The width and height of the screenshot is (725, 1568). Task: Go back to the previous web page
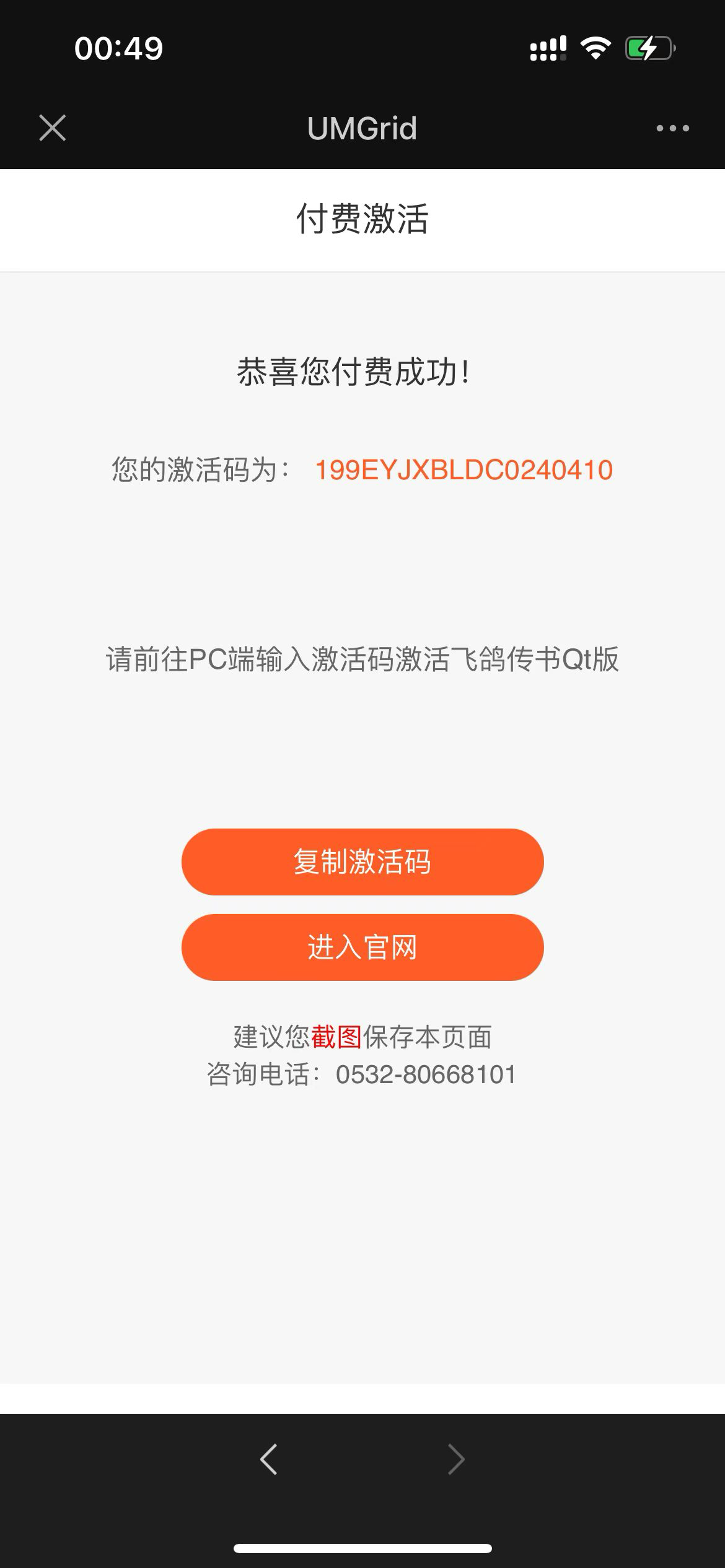[x=268, y=1459]
